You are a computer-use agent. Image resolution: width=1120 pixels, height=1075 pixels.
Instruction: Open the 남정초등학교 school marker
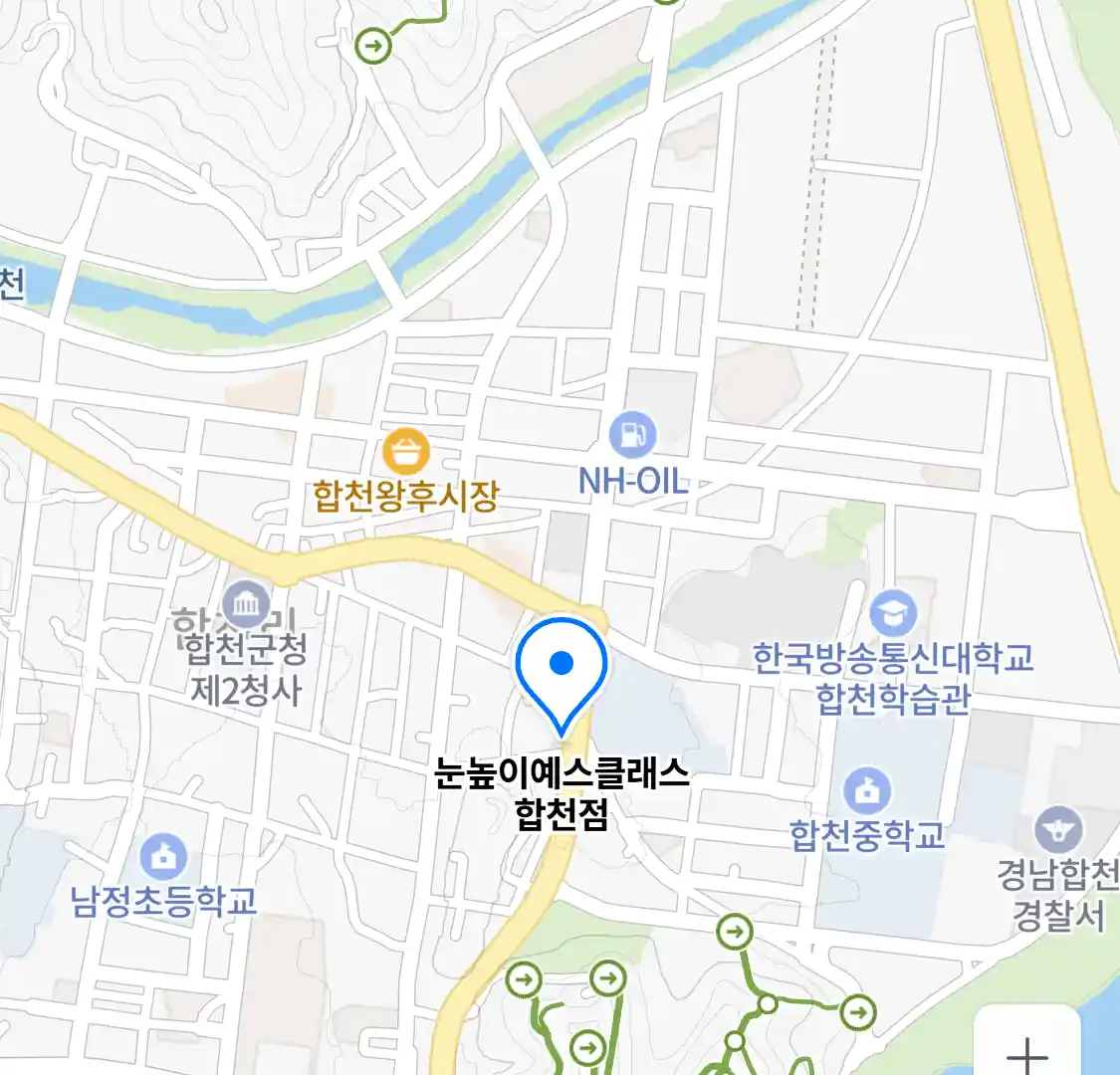coord(163,857)
